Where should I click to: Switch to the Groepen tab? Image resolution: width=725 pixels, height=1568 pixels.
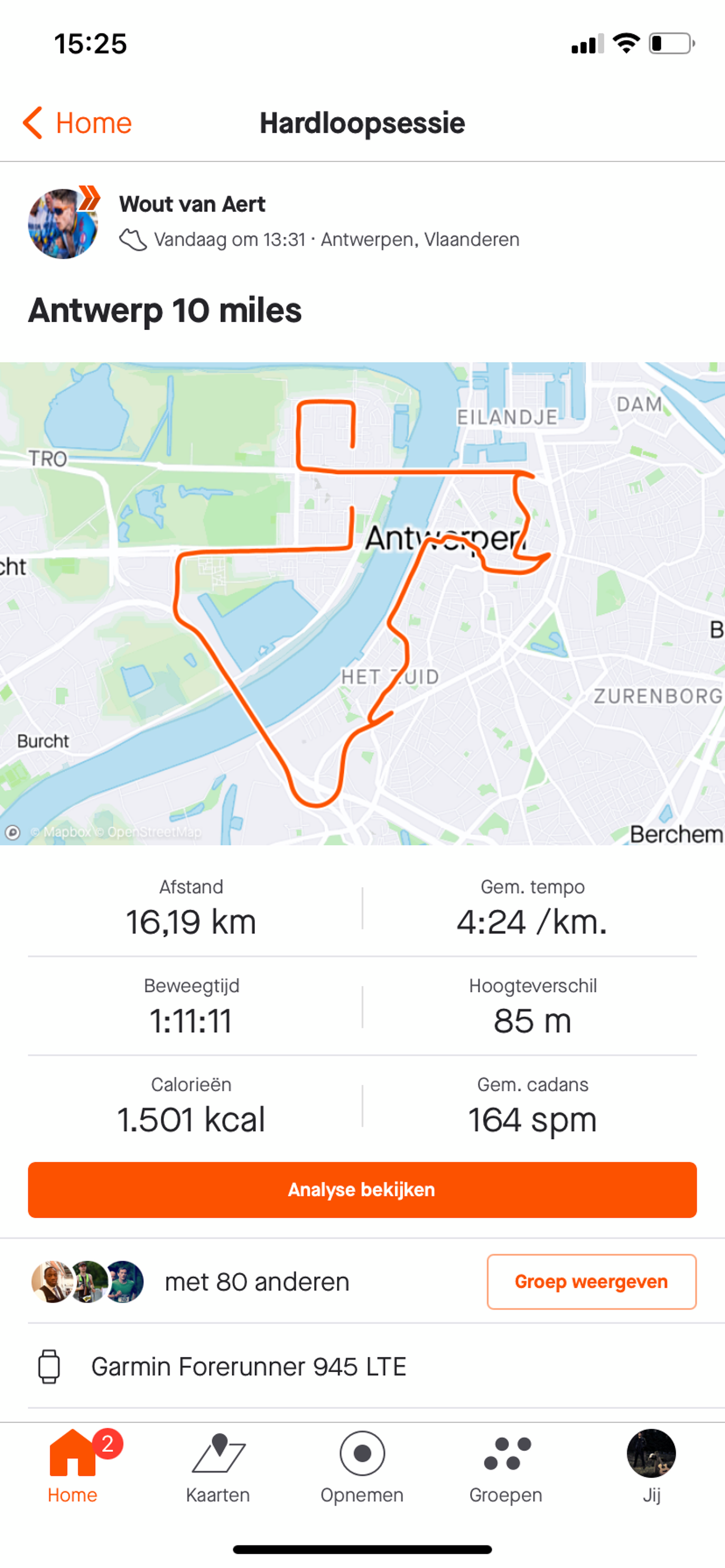click(506, 1466)
